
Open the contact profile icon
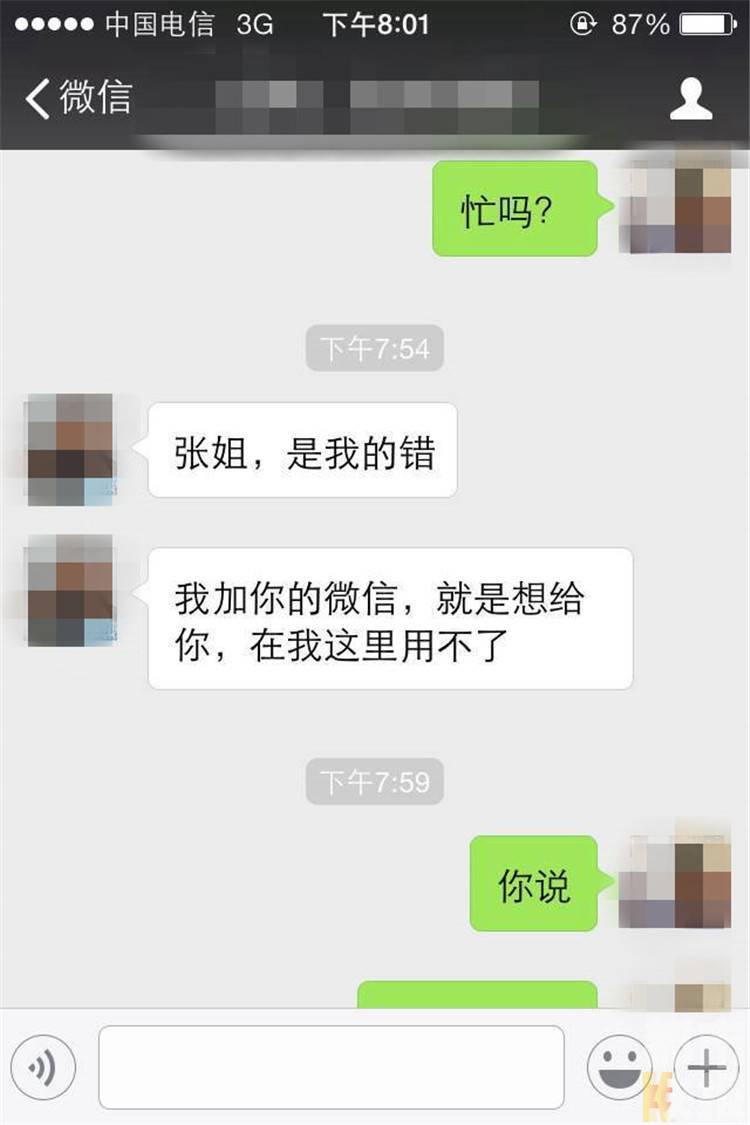coord(691,99)
